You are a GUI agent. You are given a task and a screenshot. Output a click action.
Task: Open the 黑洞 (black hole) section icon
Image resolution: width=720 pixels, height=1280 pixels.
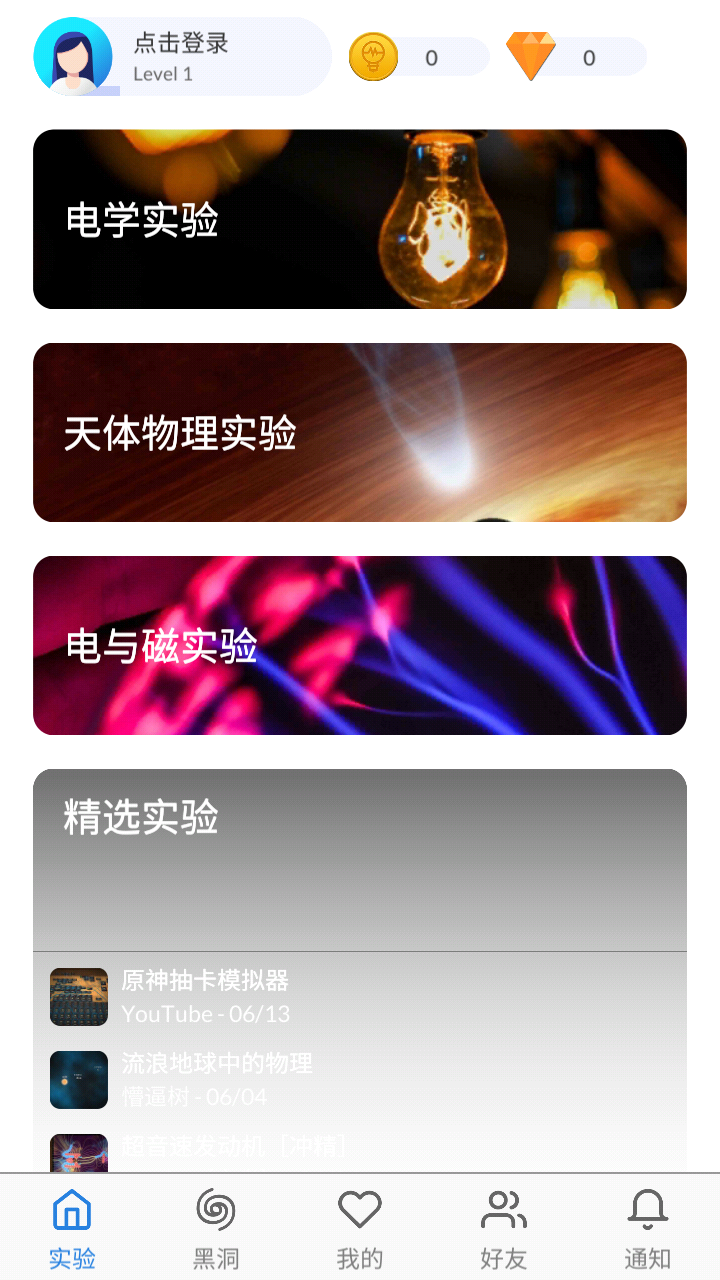215,1209
